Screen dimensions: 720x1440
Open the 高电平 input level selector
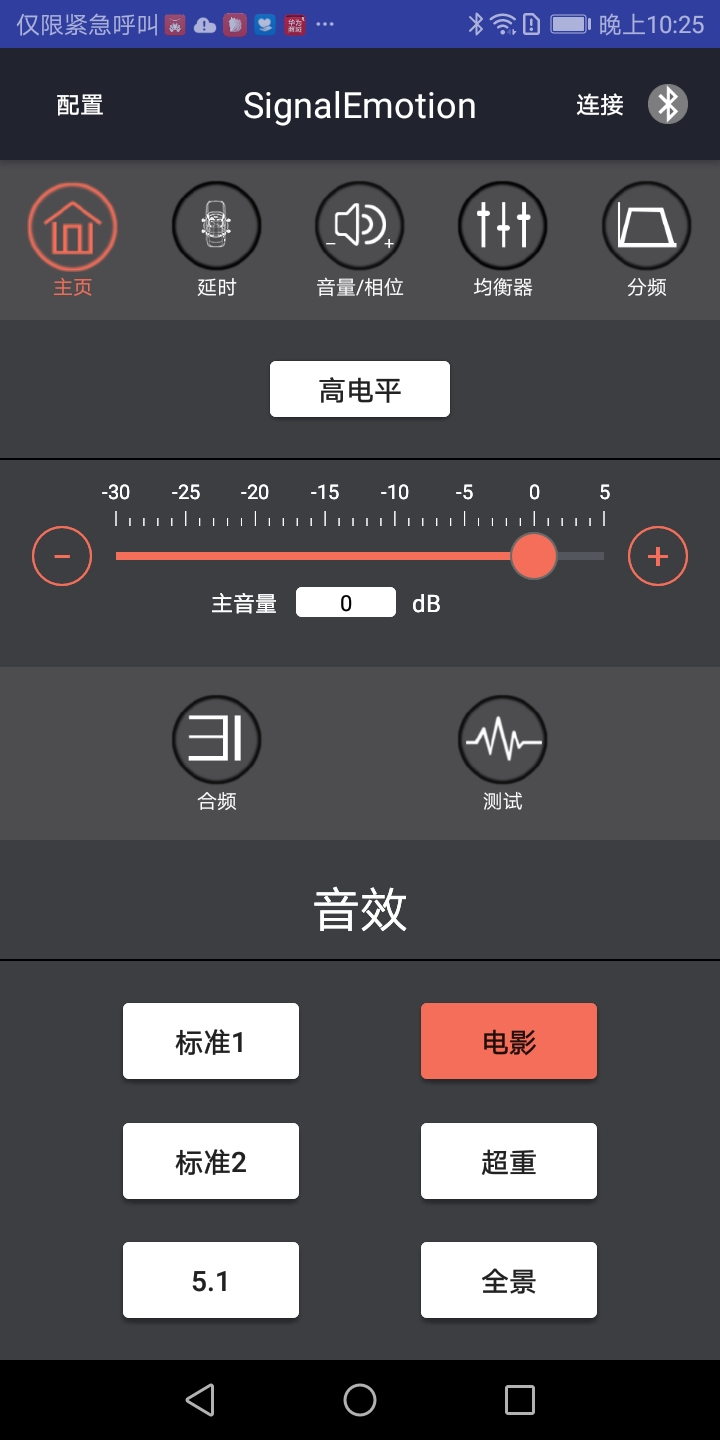click(359, 389)
